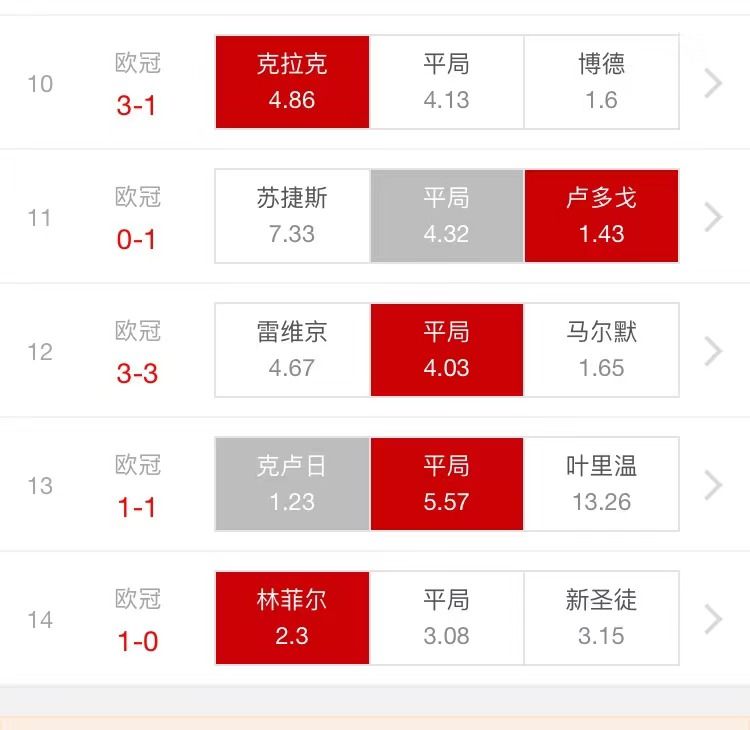This screenshot has width=750, height=730.
Task: Select 克拉克 4.86 option in match 10
Action: click(x=292, y=82)
